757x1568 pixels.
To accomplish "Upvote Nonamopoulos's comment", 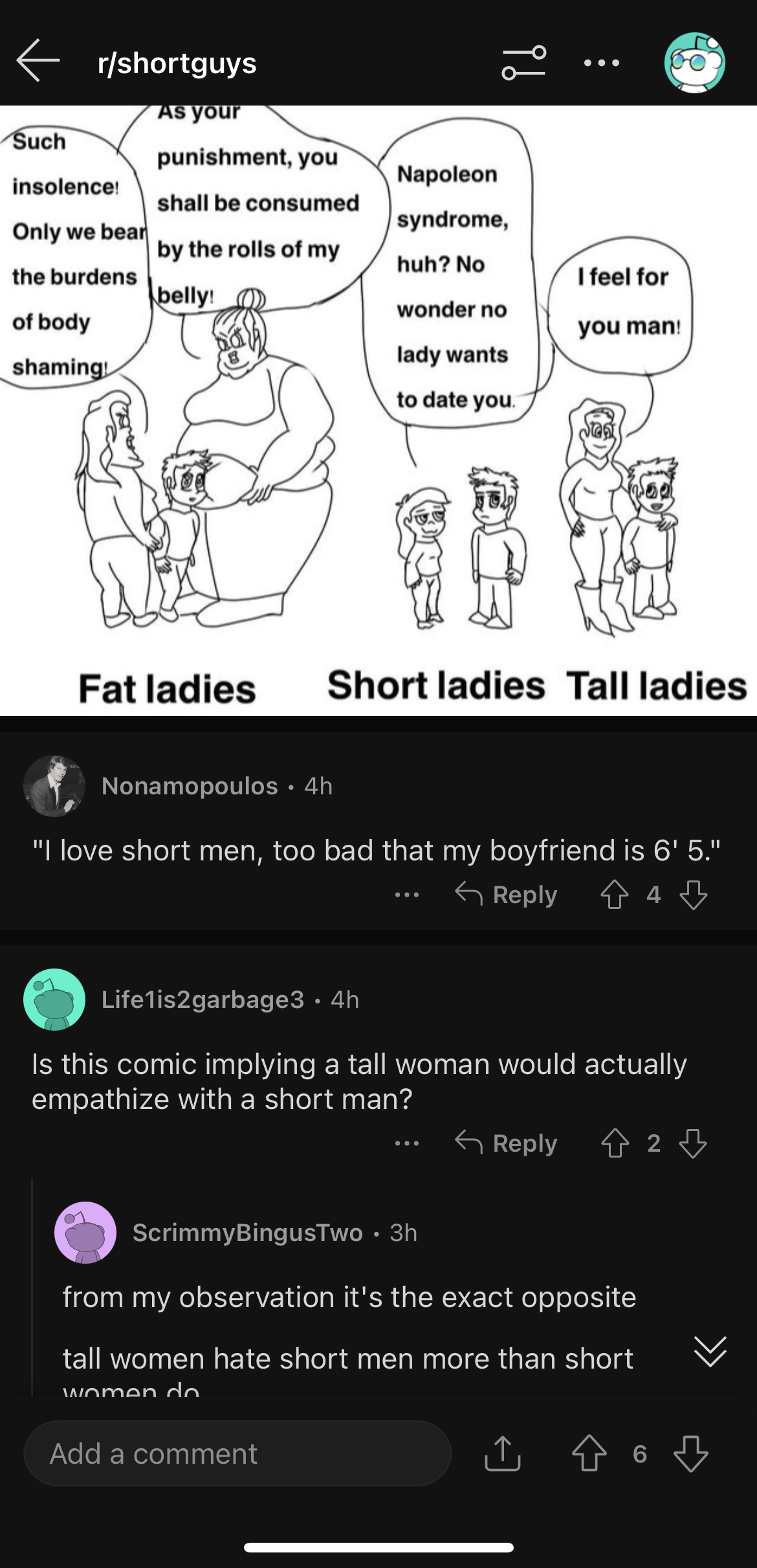I will click(x=614, y=895).
